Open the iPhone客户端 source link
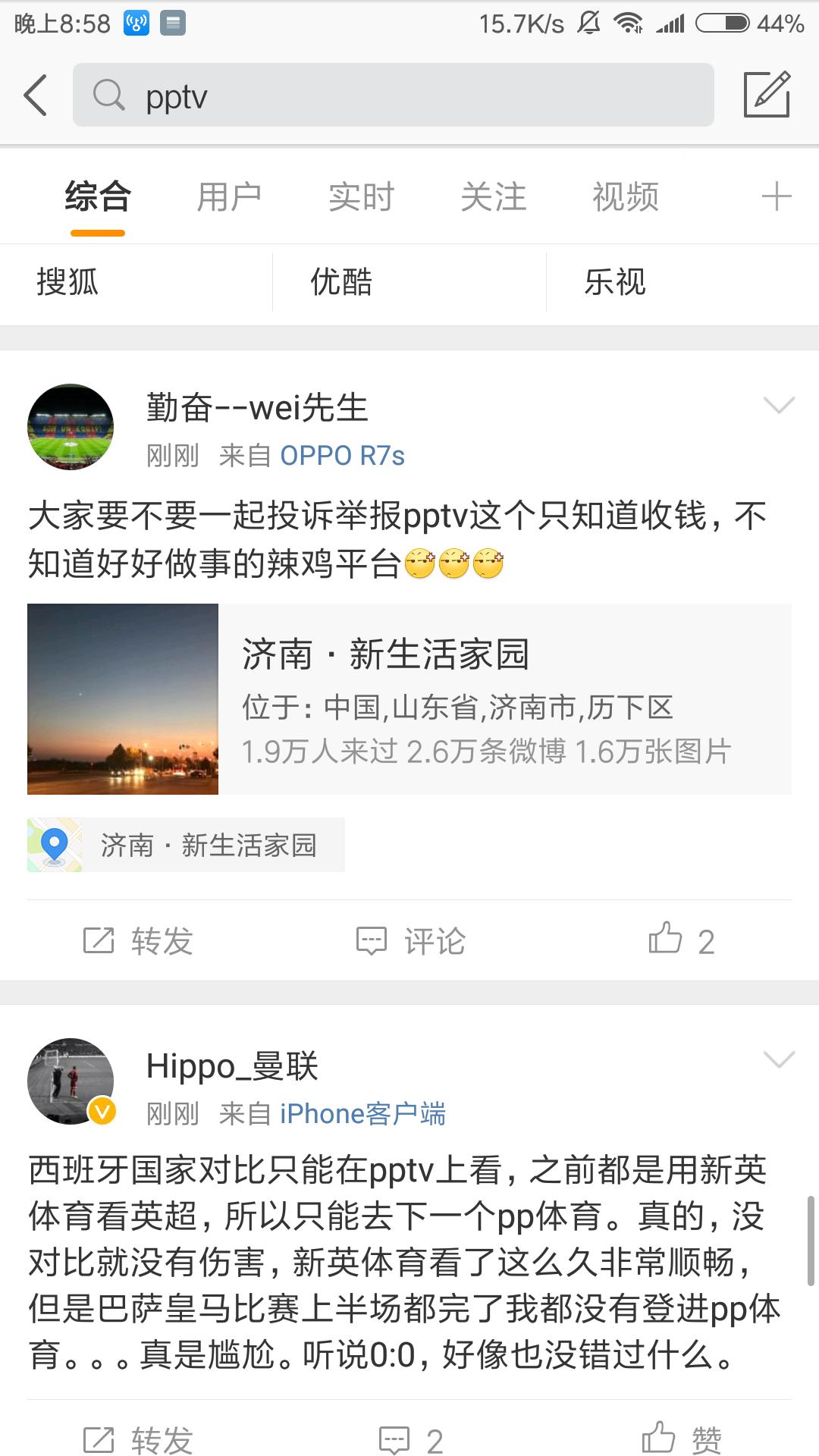 point(362,1113)
